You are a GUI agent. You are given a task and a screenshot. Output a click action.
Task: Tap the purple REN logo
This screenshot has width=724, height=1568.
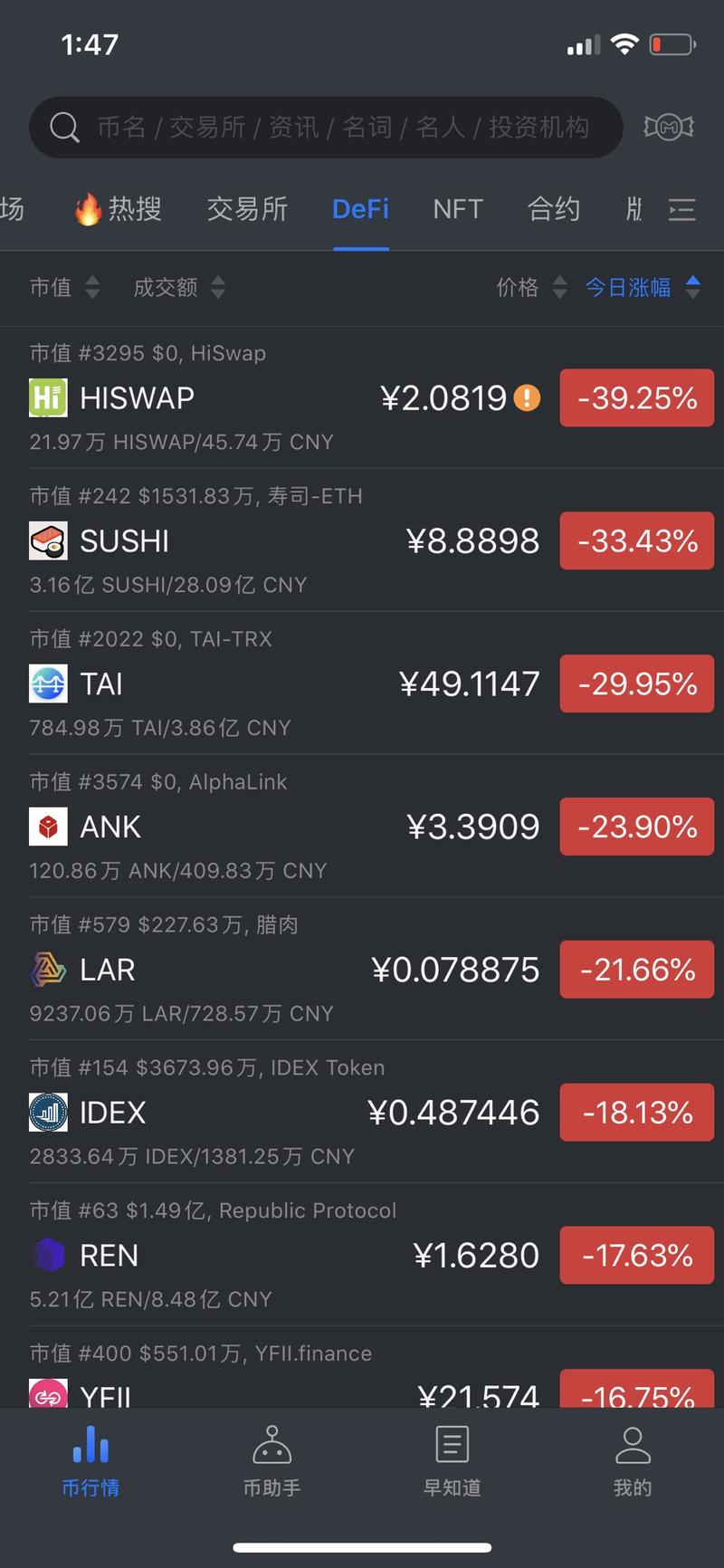point(48,1256)
